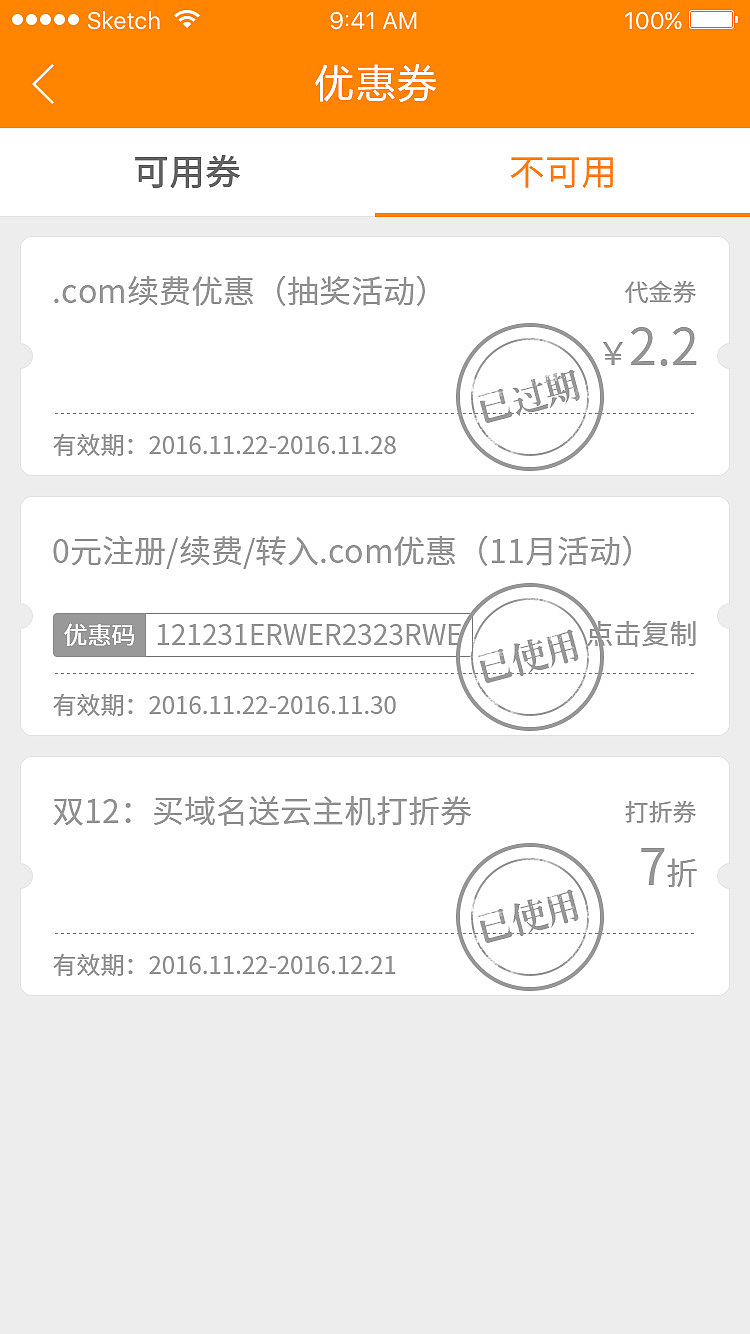Image resolution: width=750 pixels, height=1334 pixels.
Task: Click the 9:41 AM time in status bar
Action: point(373,19)
